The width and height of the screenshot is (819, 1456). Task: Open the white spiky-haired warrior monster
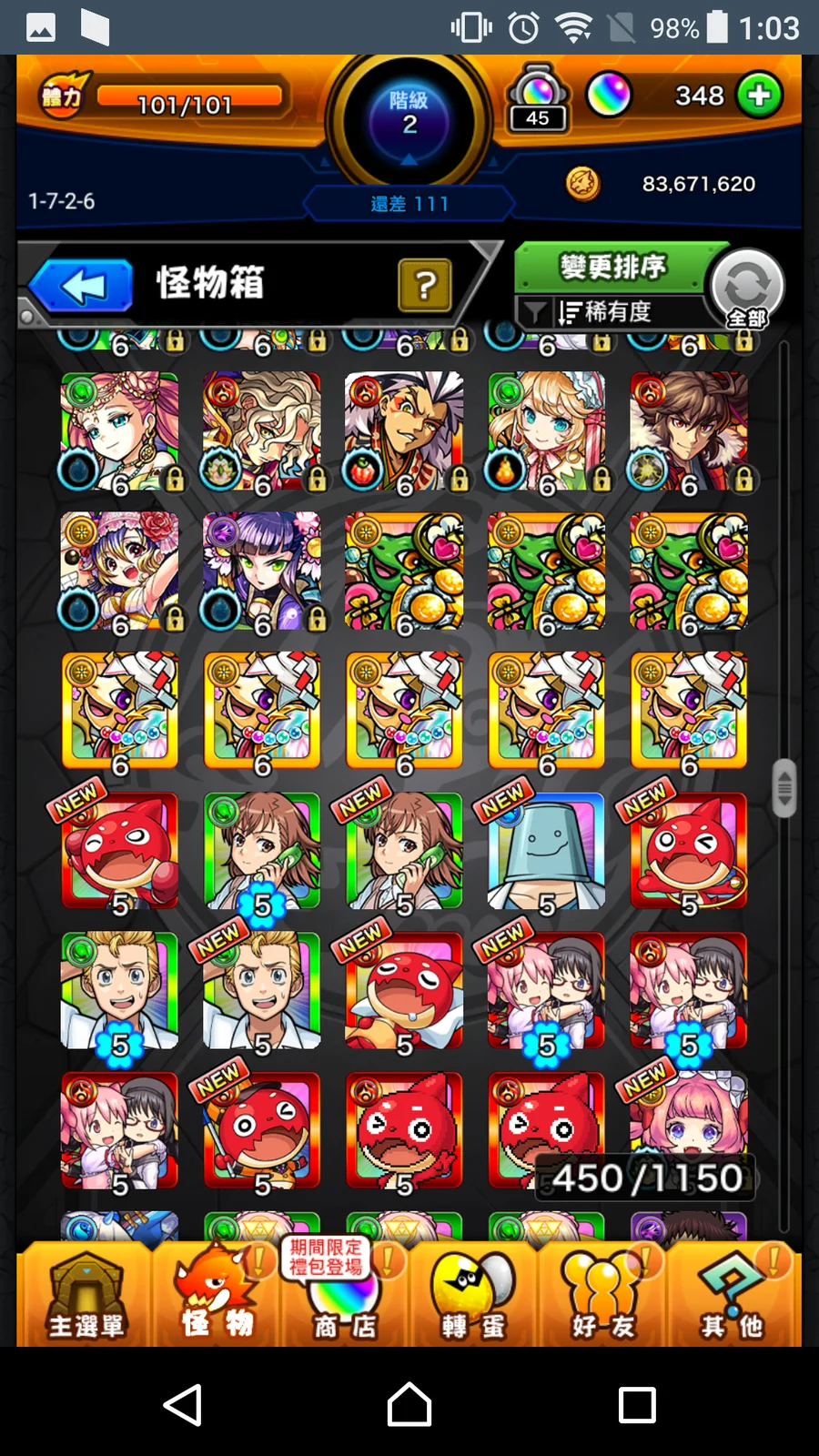tap(404, 431)
